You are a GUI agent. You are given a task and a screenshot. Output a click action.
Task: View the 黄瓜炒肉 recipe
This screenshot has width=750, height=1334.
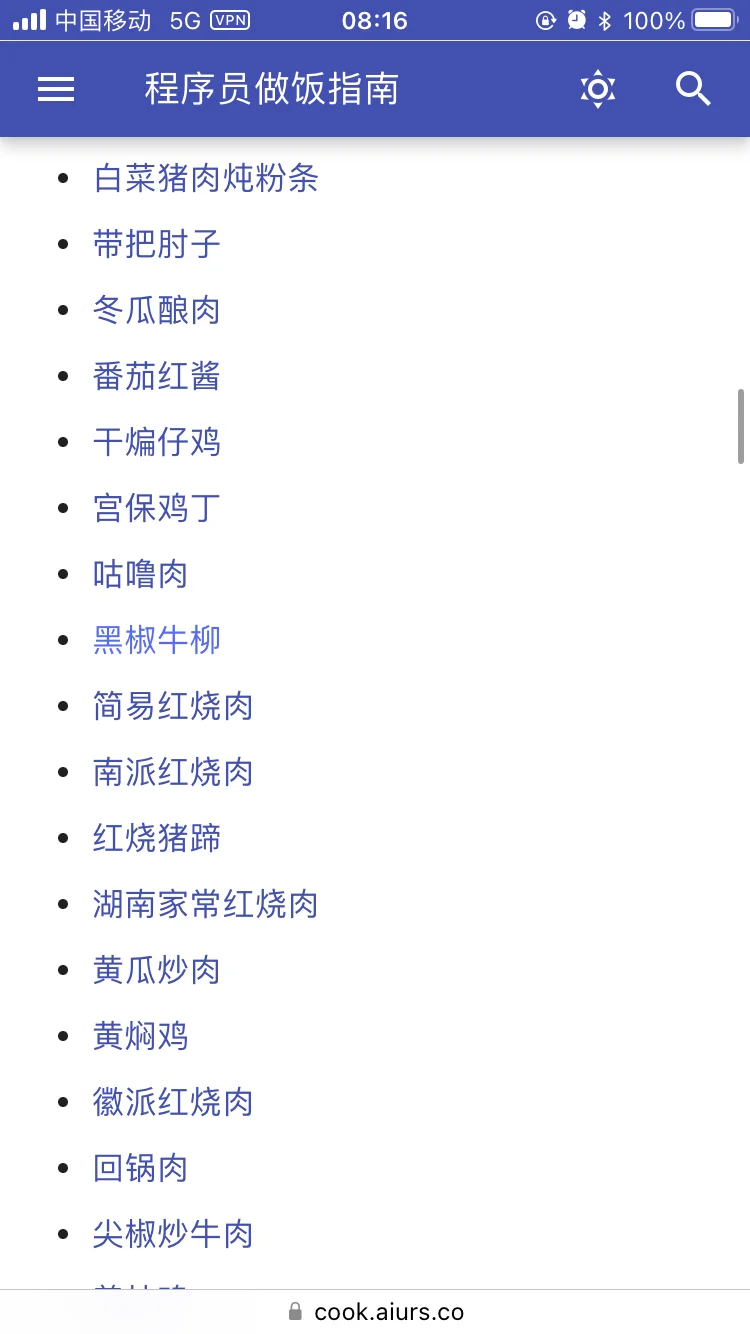[156, 971]
